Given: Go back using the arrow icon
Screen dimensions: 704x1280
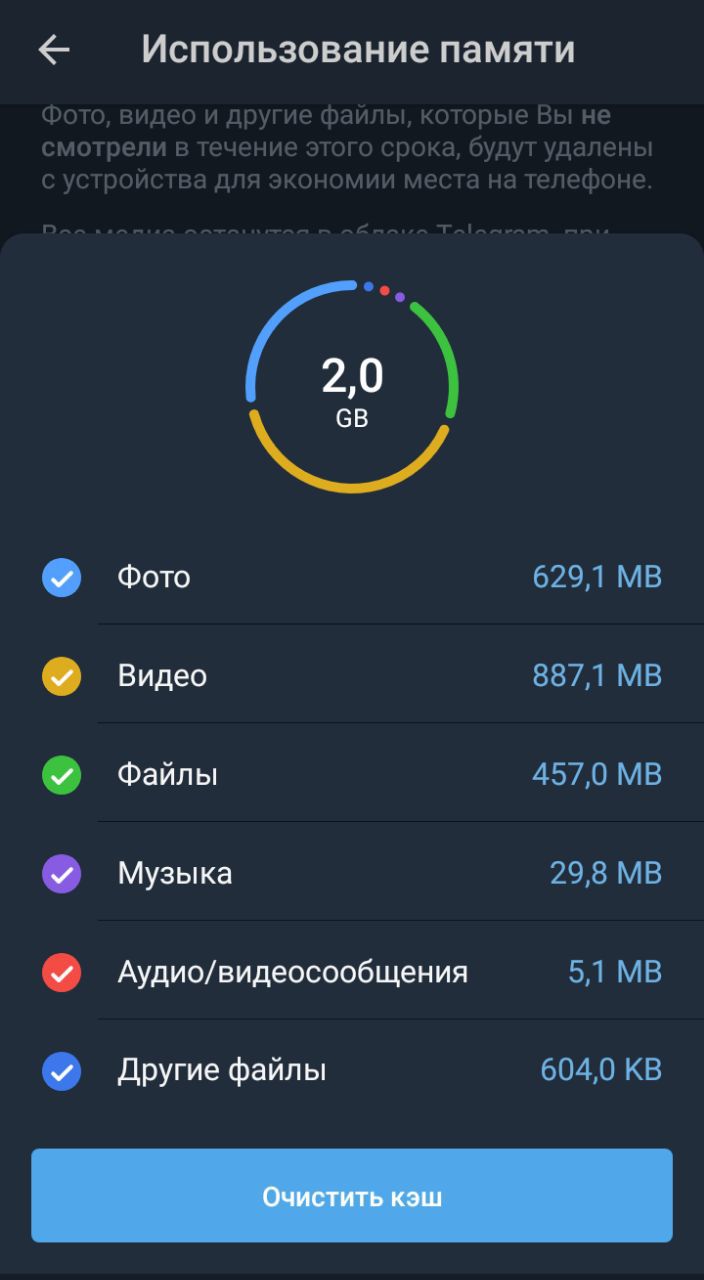Looking at the screenshot, I should coord(54,50).
